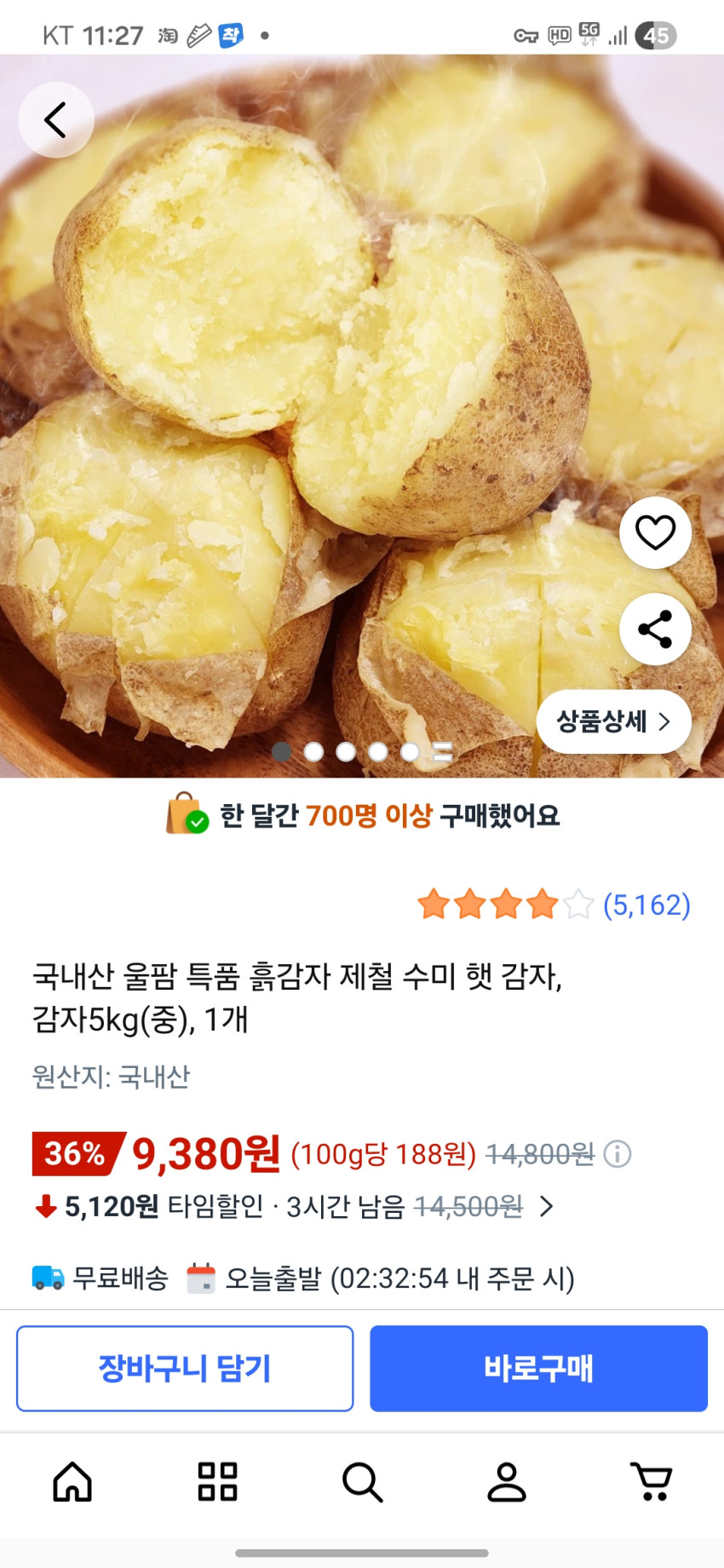Expand the 타임할인 time discount details

click(547, 1206)
